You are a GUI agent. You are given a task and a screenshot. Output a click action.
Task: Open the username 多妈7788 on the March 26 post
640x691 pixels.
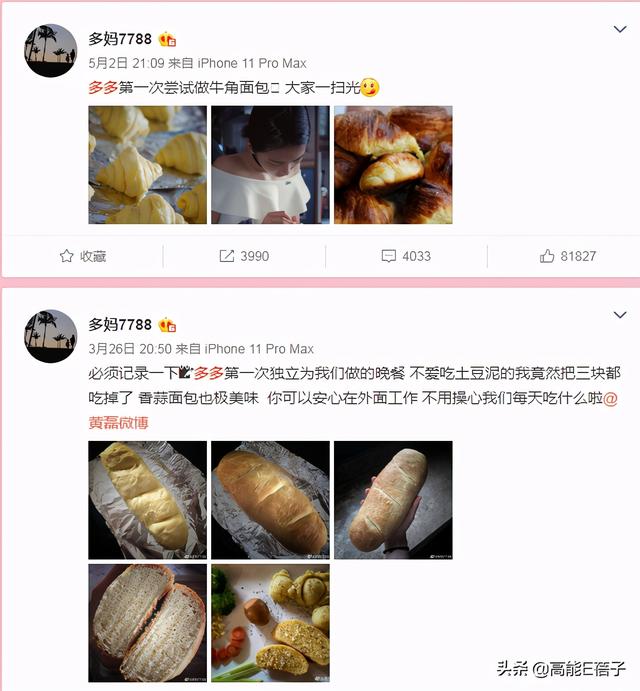click(x=120, y=325)
